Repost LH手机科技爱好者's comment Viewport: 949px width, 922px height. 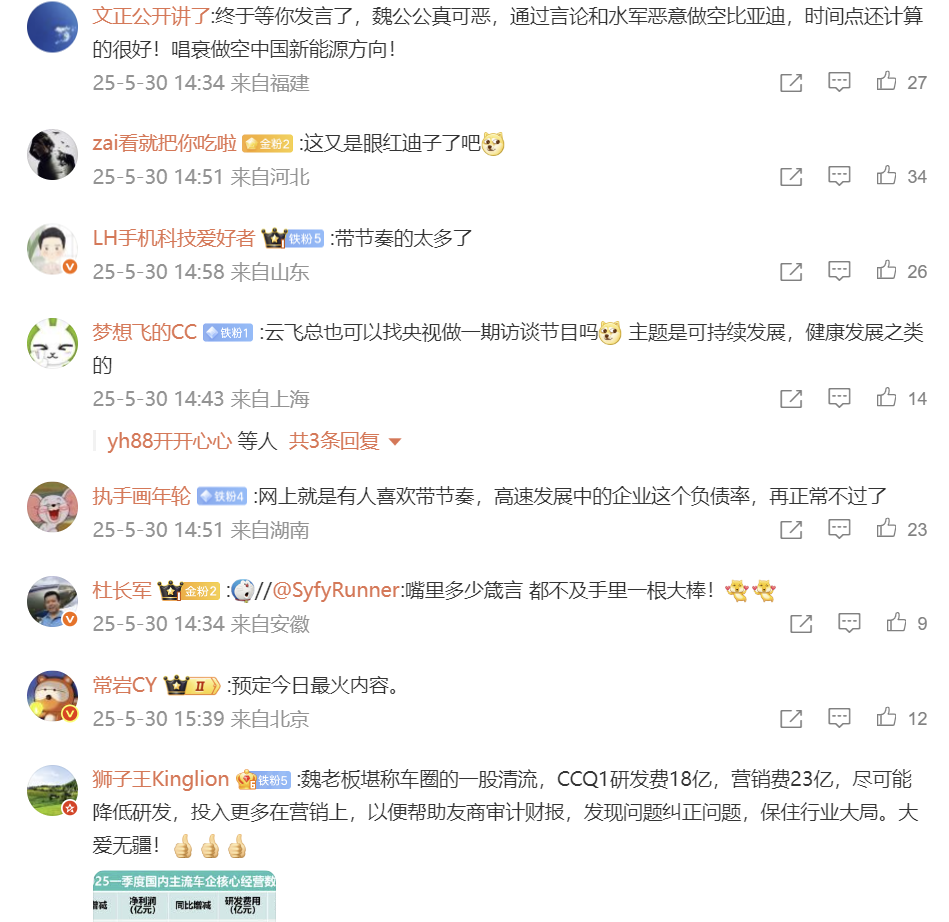click(790, 272)
